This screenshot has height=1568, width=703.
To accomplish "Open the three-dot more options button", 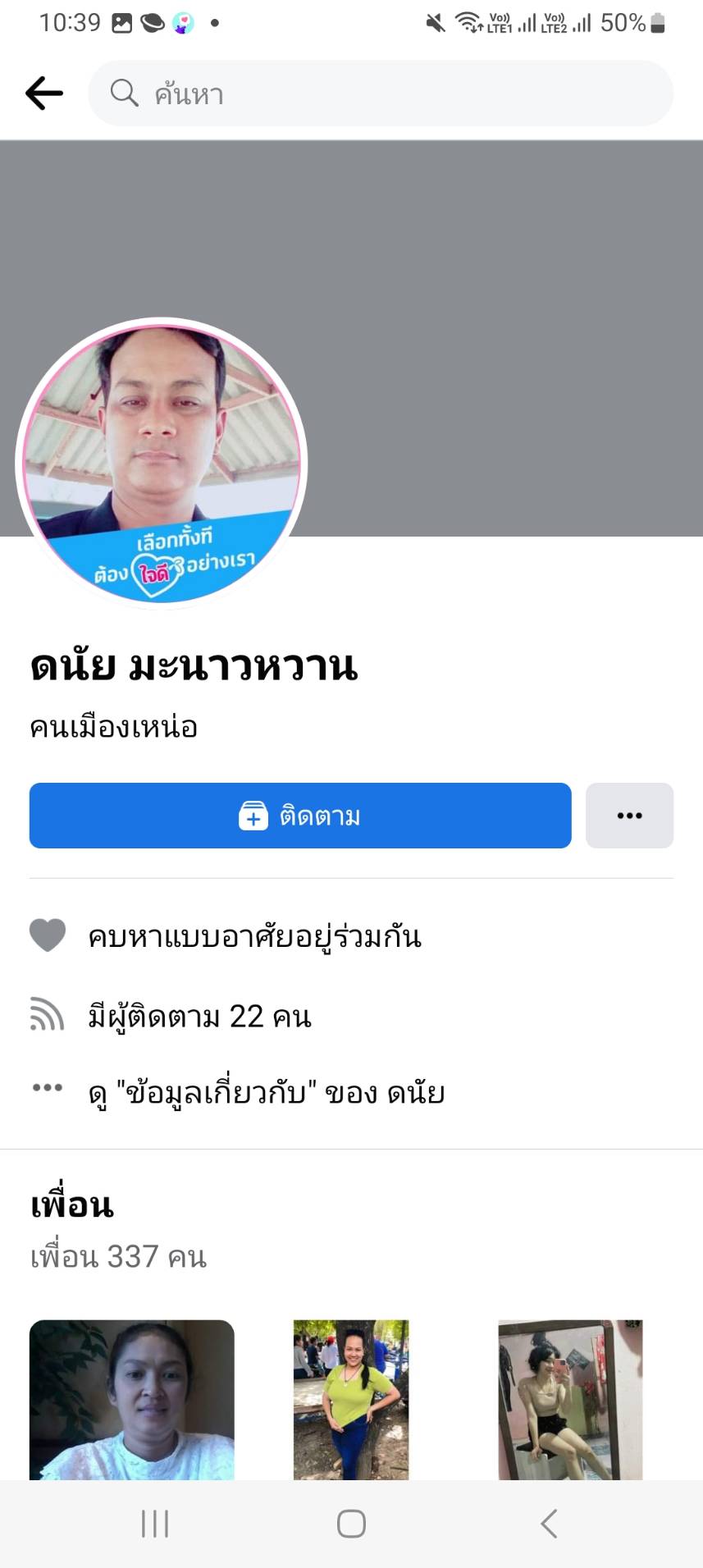I will click(x=629, y=816).
